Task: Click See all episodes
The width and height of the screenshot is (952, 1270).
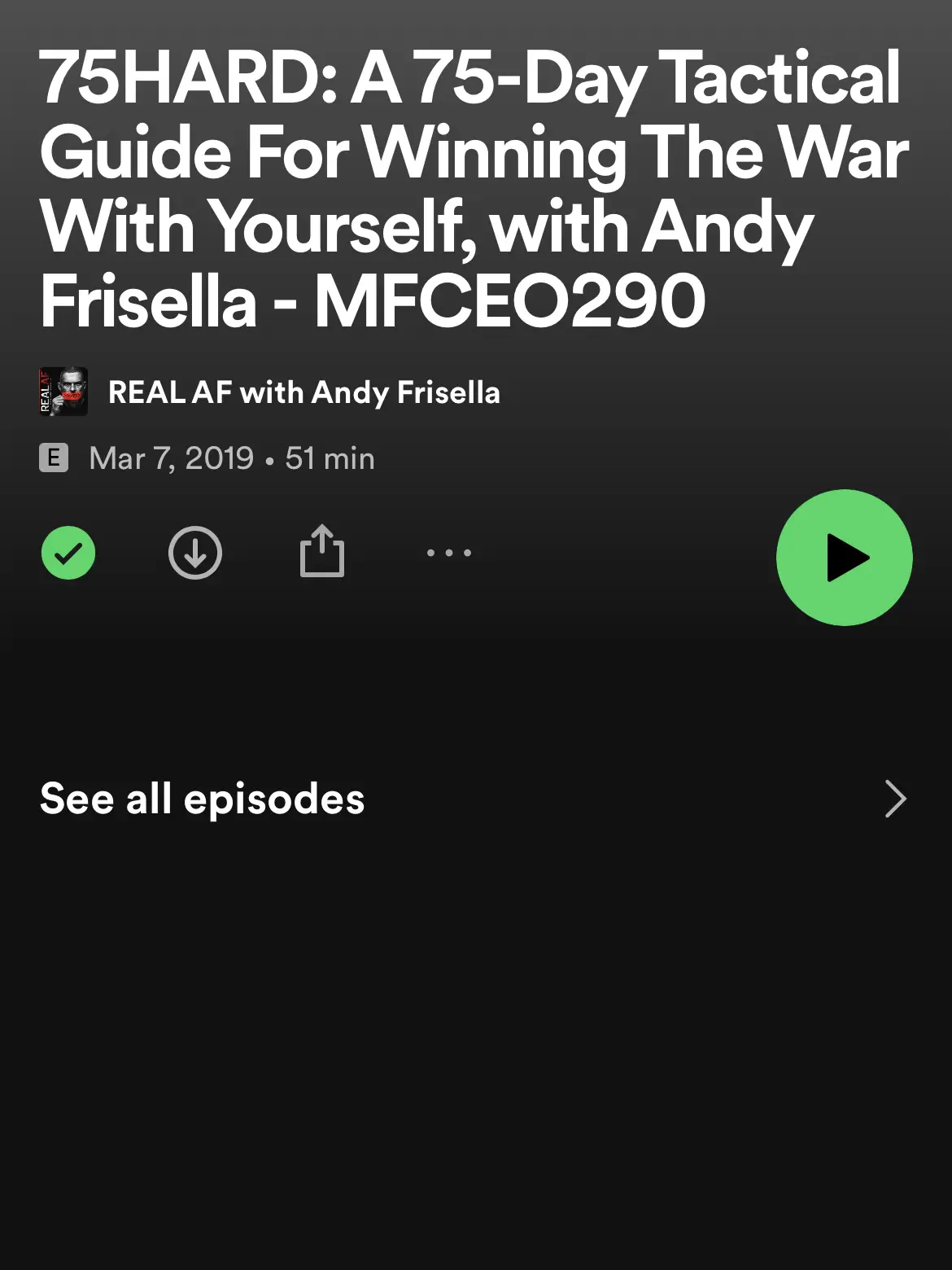Action: (x=203, y=799)
